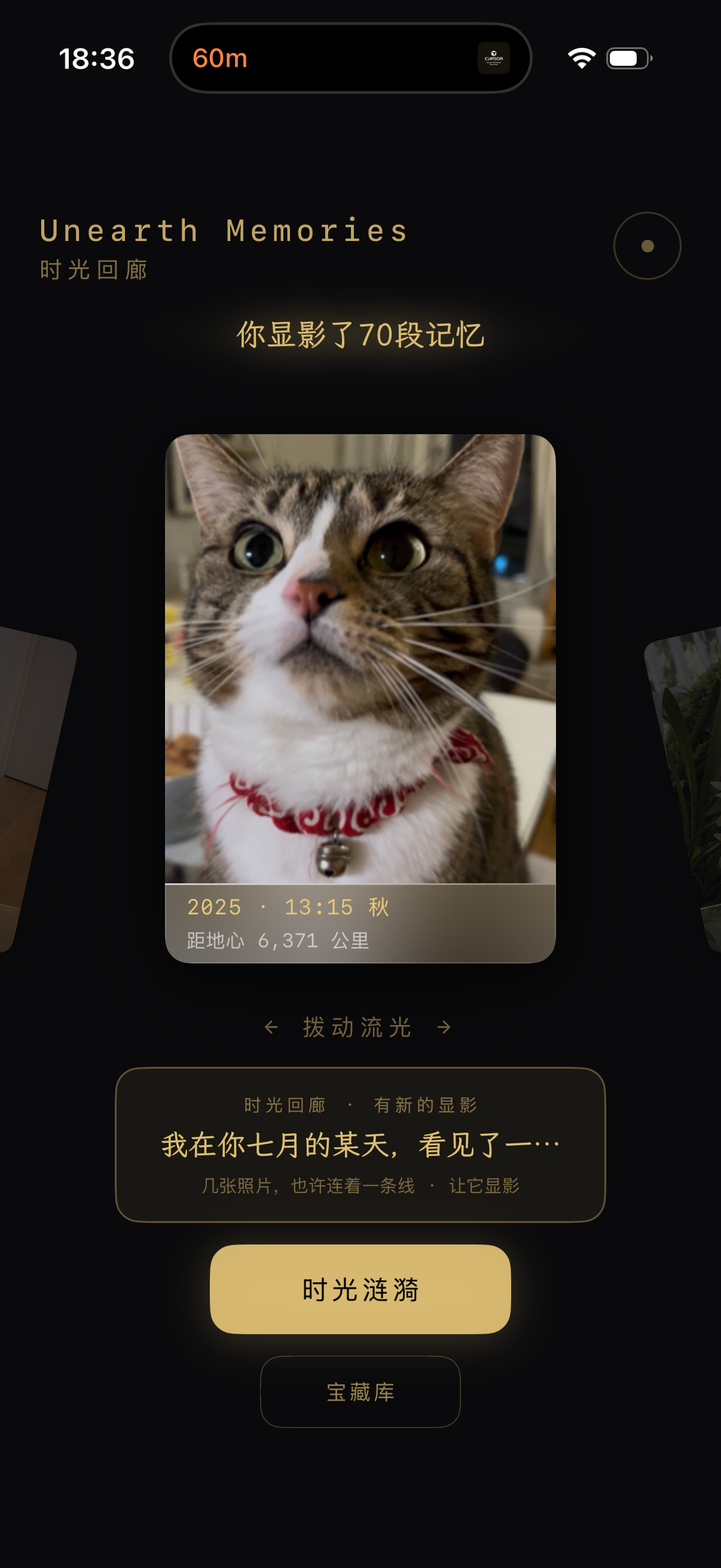Screen dimensions: 721x1568
Task: Tap the circular dot button beside Unearth Memories
Action: (x=647, y=246)
